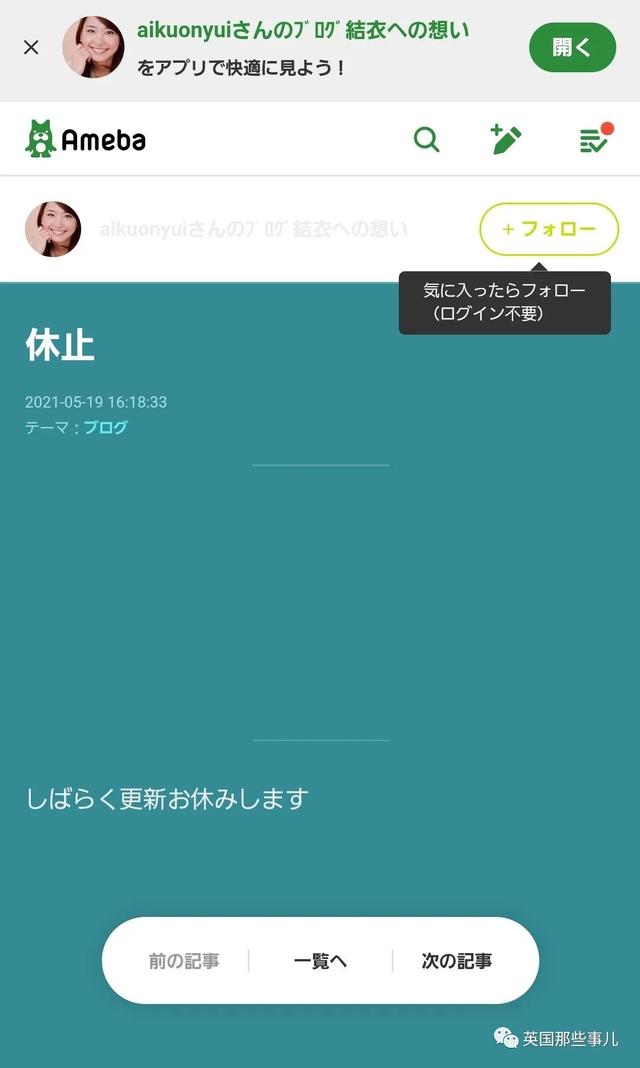This screenshot has width=640, height=1068.
Task: Write a new blog post with the pencil icon
Action: pyautogui.click(x=506, y=139)
